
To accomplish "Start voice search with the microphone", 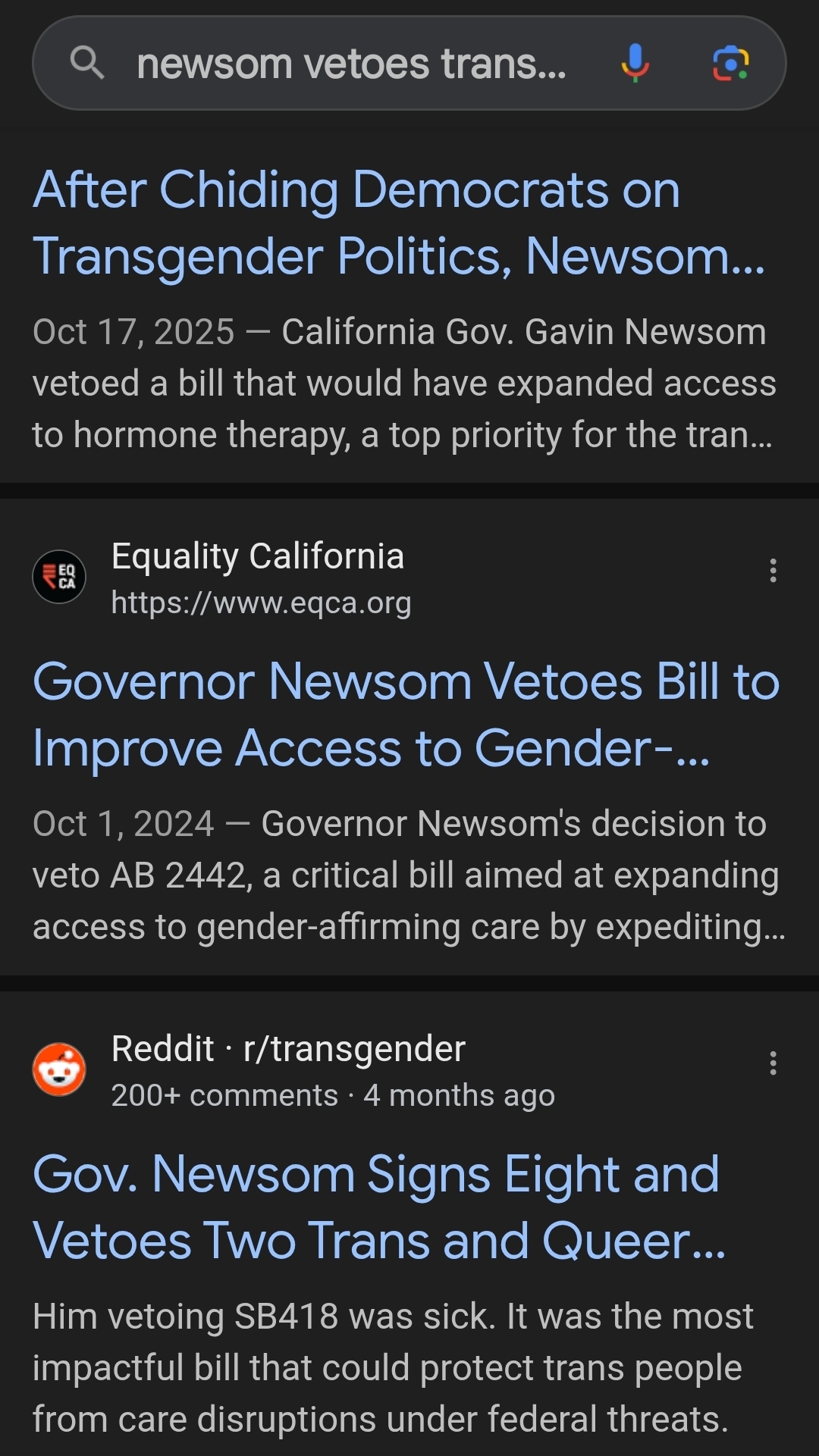I will pyautogui.click(x=635, y=63).
